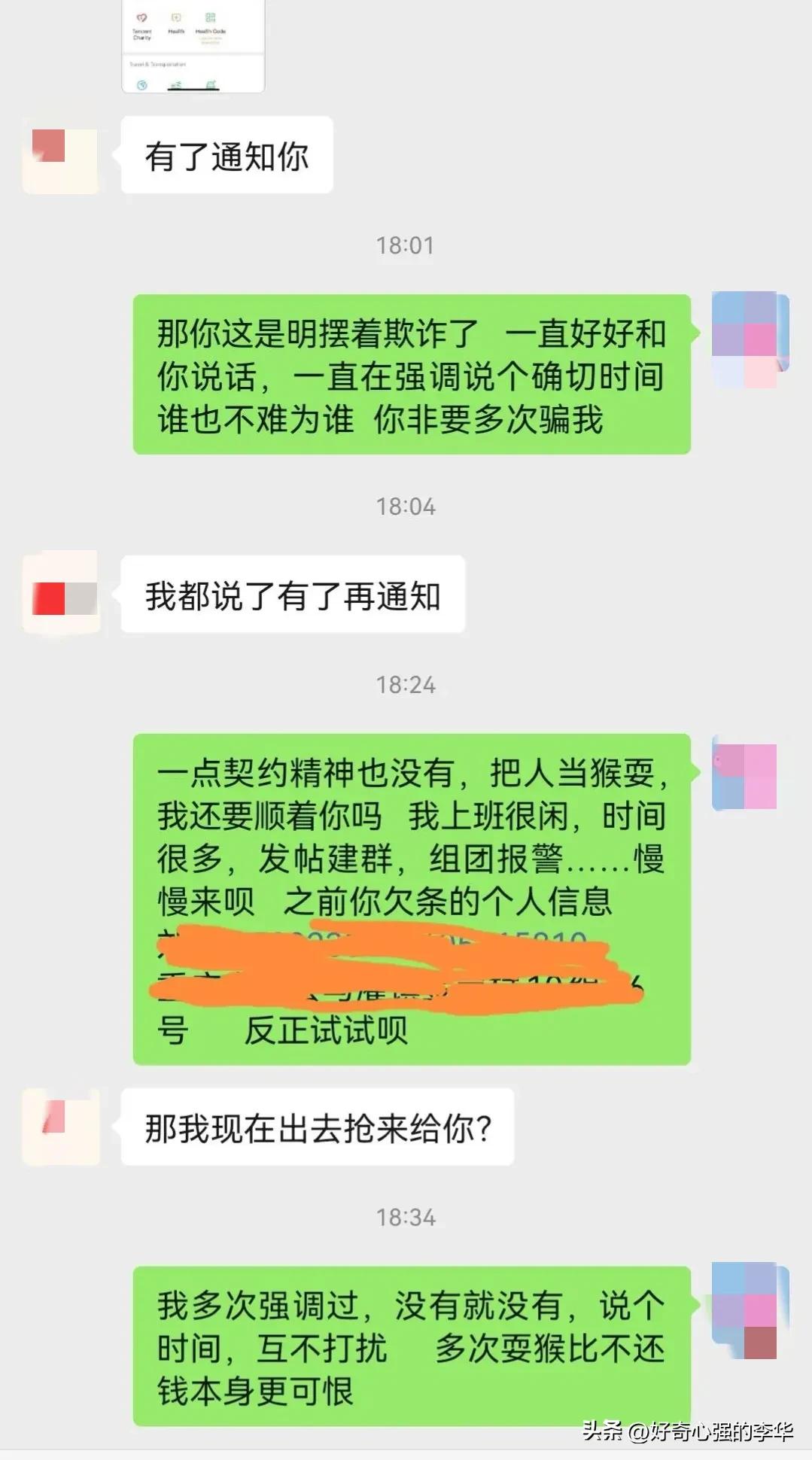This screenshot has height=1460, width=812.
Task: Select the green text under Health Code
Action: 210,41
